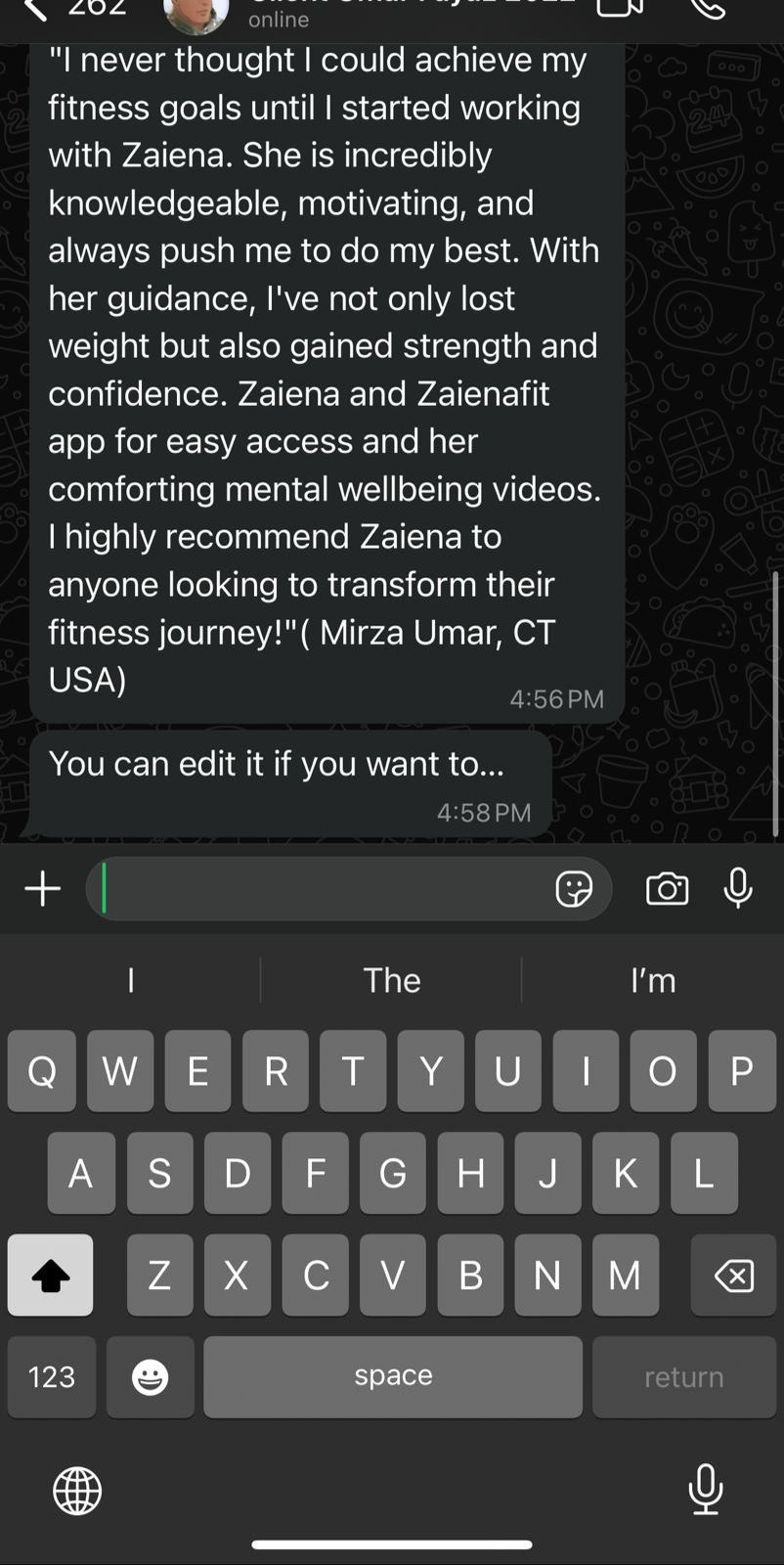Tap the space bar
The height and width of the screenshot is (1565, 784).
coord(393,1377)
